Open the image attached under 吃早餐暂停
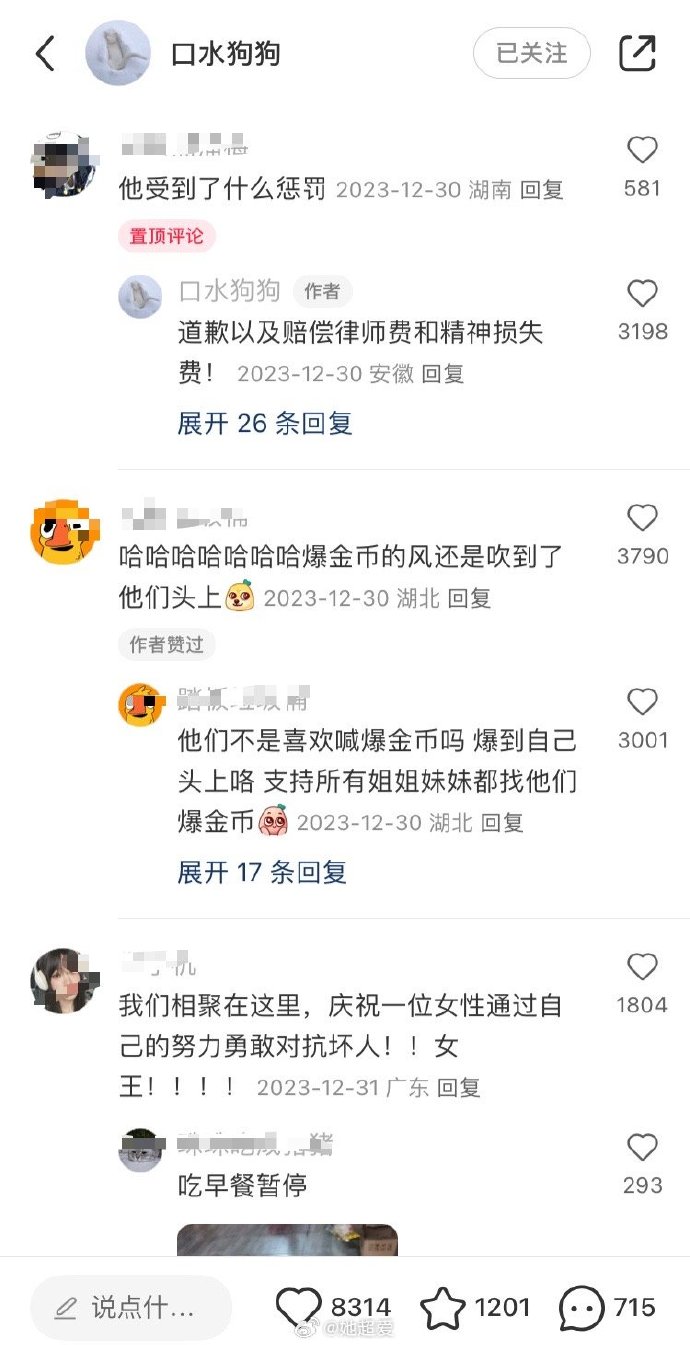690x1345 pixels. [287, 1240]
